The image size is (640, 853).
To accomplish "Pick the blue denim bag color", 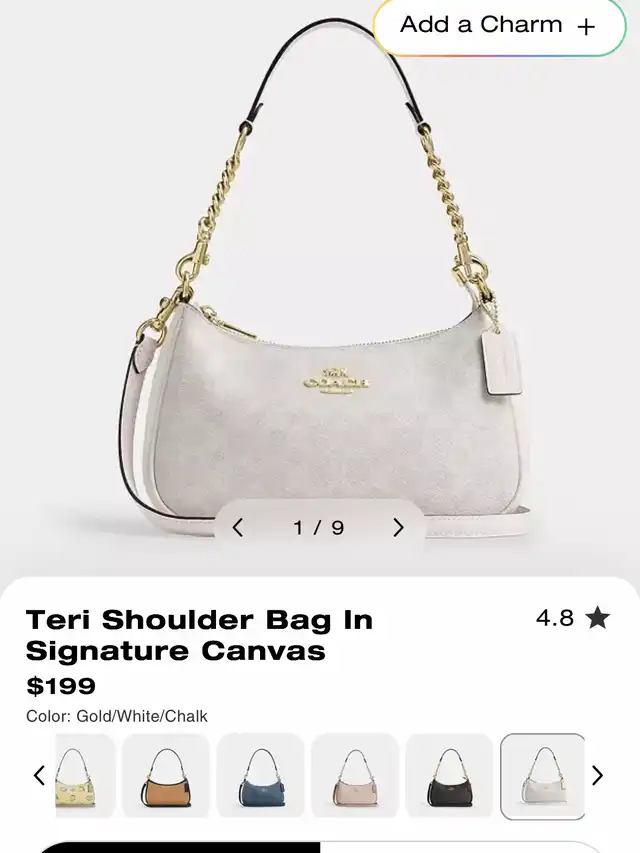I will tap(260, 775).
